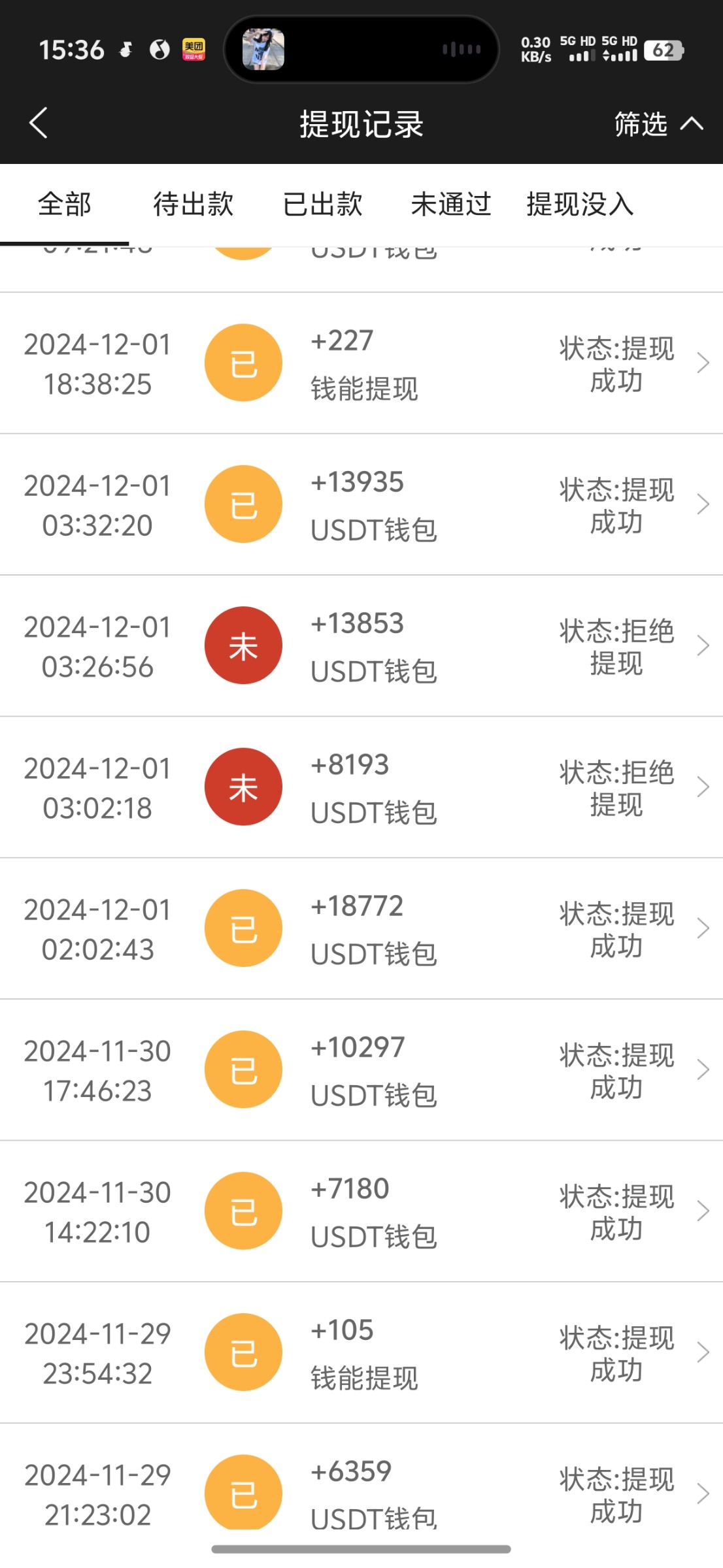View the 未通过 tab
Image resolution: width=723 pixels, height=1568 pixels.
click(450, 204)
